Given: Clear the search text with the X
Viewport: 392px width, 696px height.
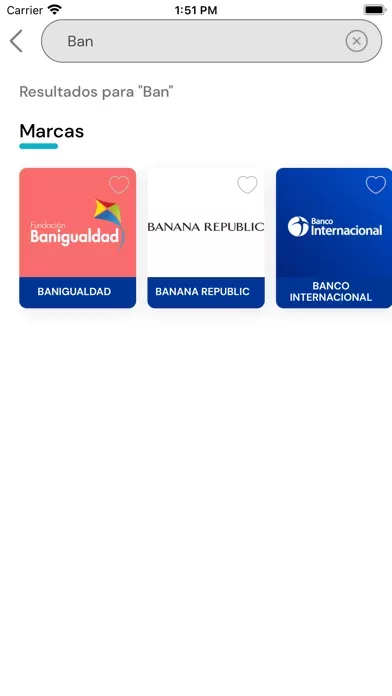Looking at the screenshot, I should click(356, 41).
